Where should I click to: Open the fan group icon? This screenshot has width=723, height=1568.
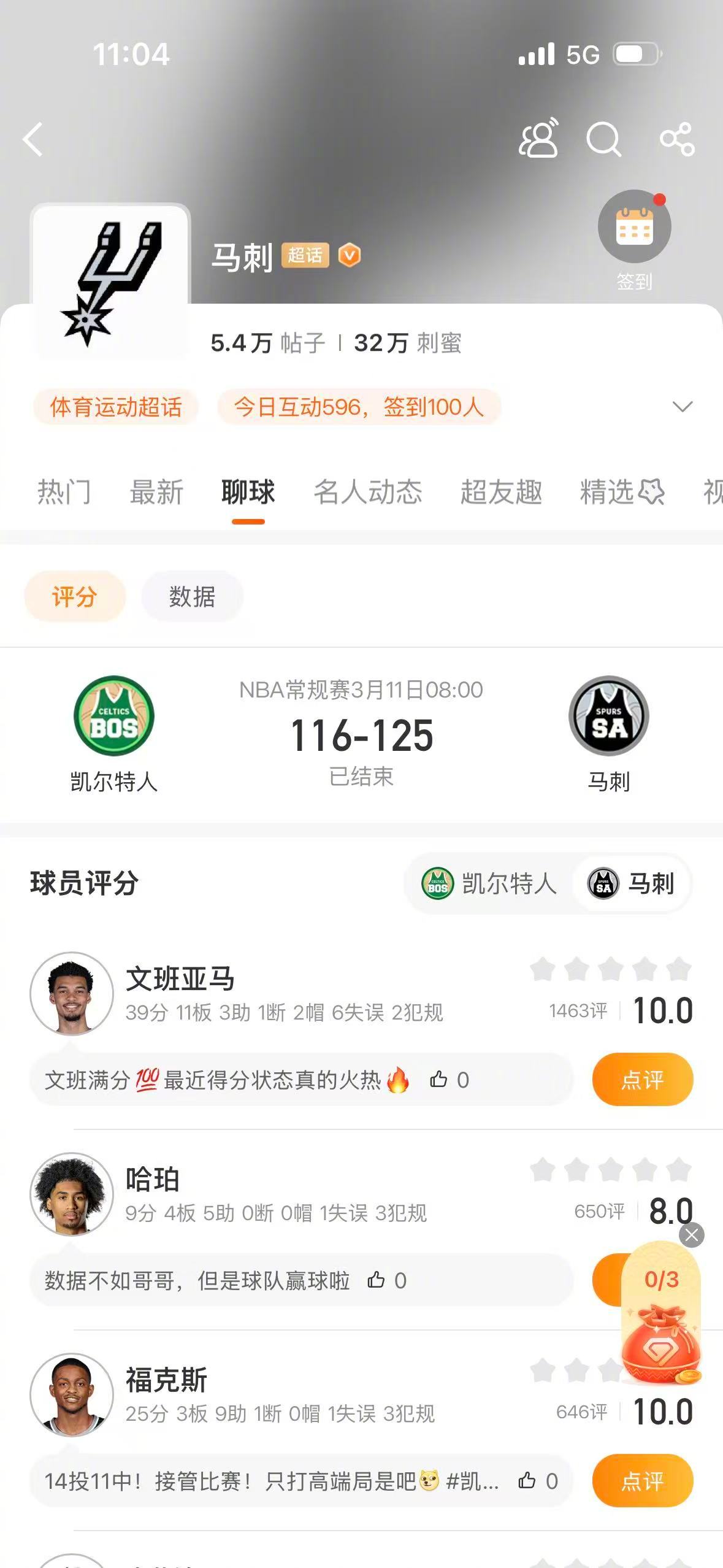pos(538,140)
